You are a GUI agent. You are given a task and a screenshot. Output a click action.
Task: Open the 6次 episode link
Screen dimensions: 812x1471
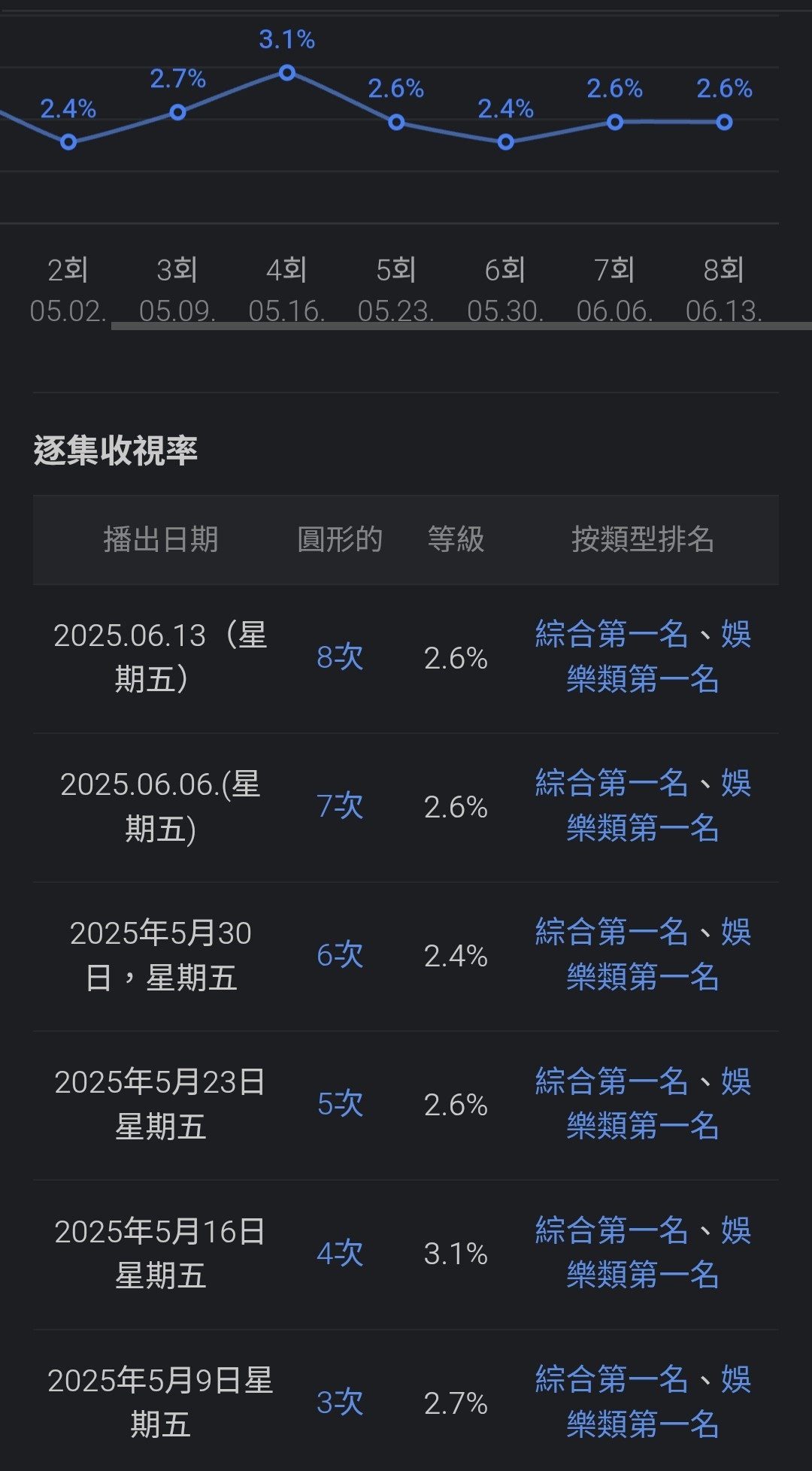[340, 955]
